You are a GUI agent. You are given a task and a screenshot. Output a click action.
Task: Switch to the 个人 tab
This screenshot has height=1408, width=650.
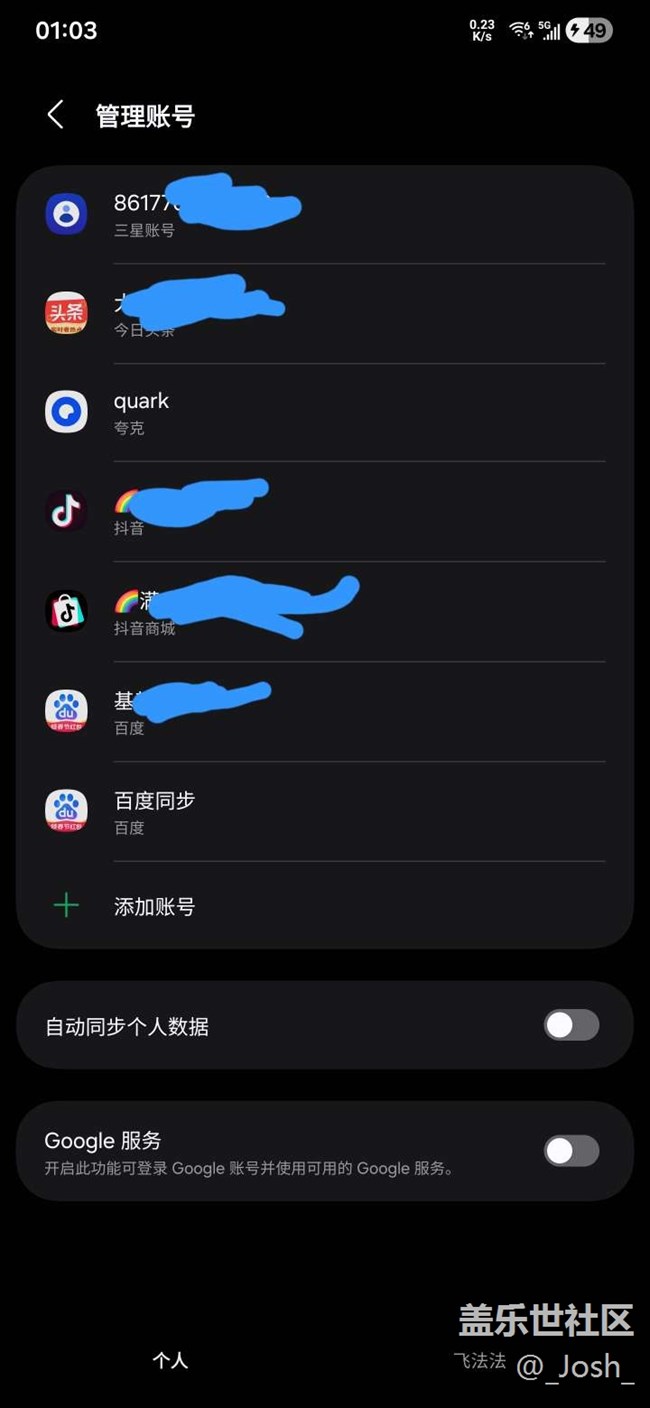point(170,1360)
